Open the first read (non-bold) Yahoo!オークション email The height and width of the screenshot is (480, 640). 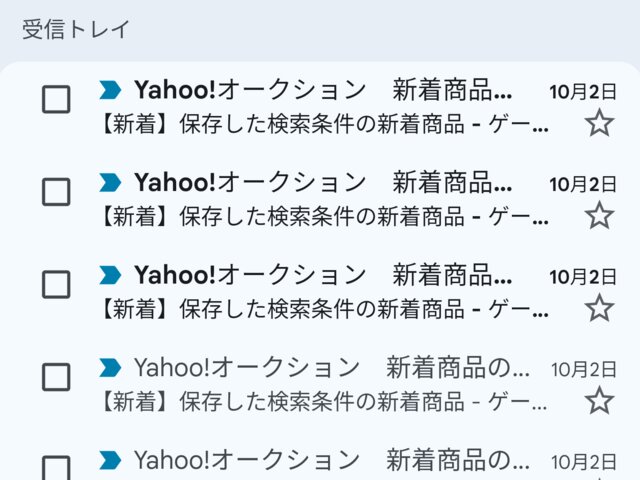coord(330,383)
